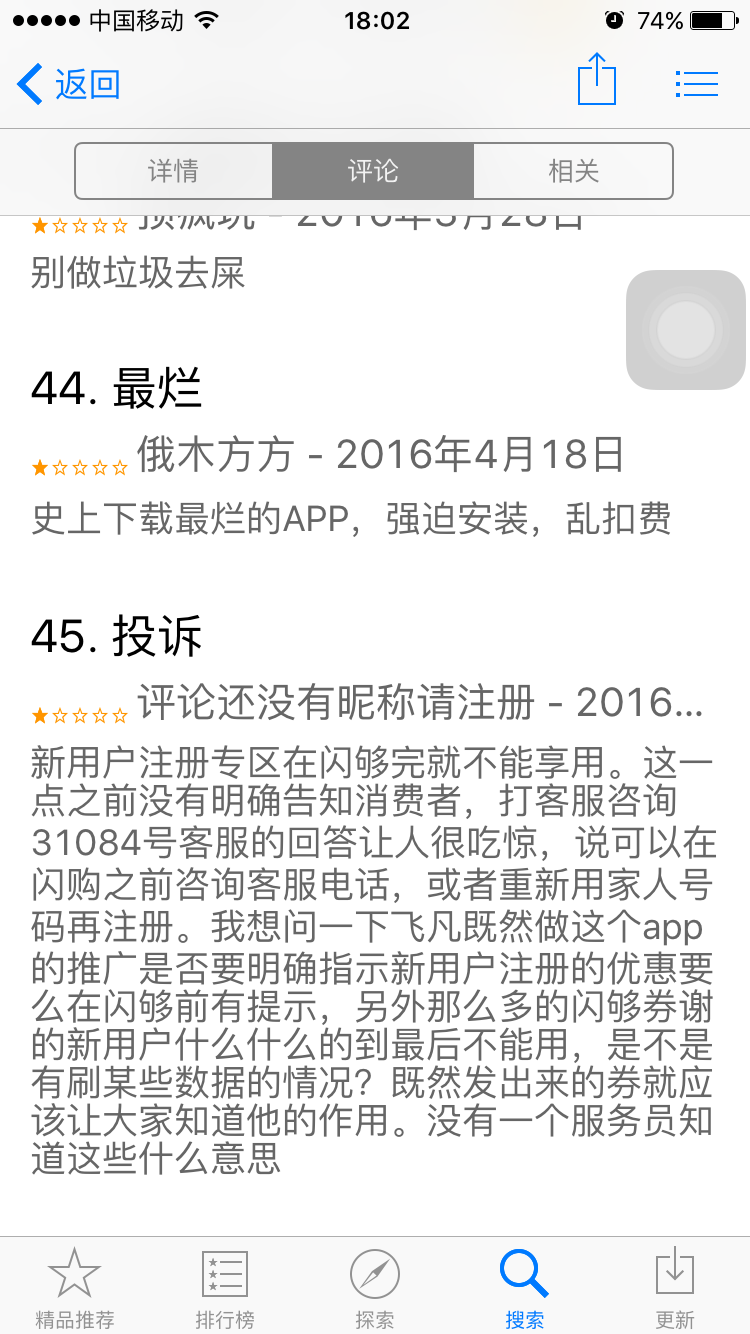Screen dimensions: 750x1334
Task: Switch to the 详情 segment
Action: click(x=173, y=171)
